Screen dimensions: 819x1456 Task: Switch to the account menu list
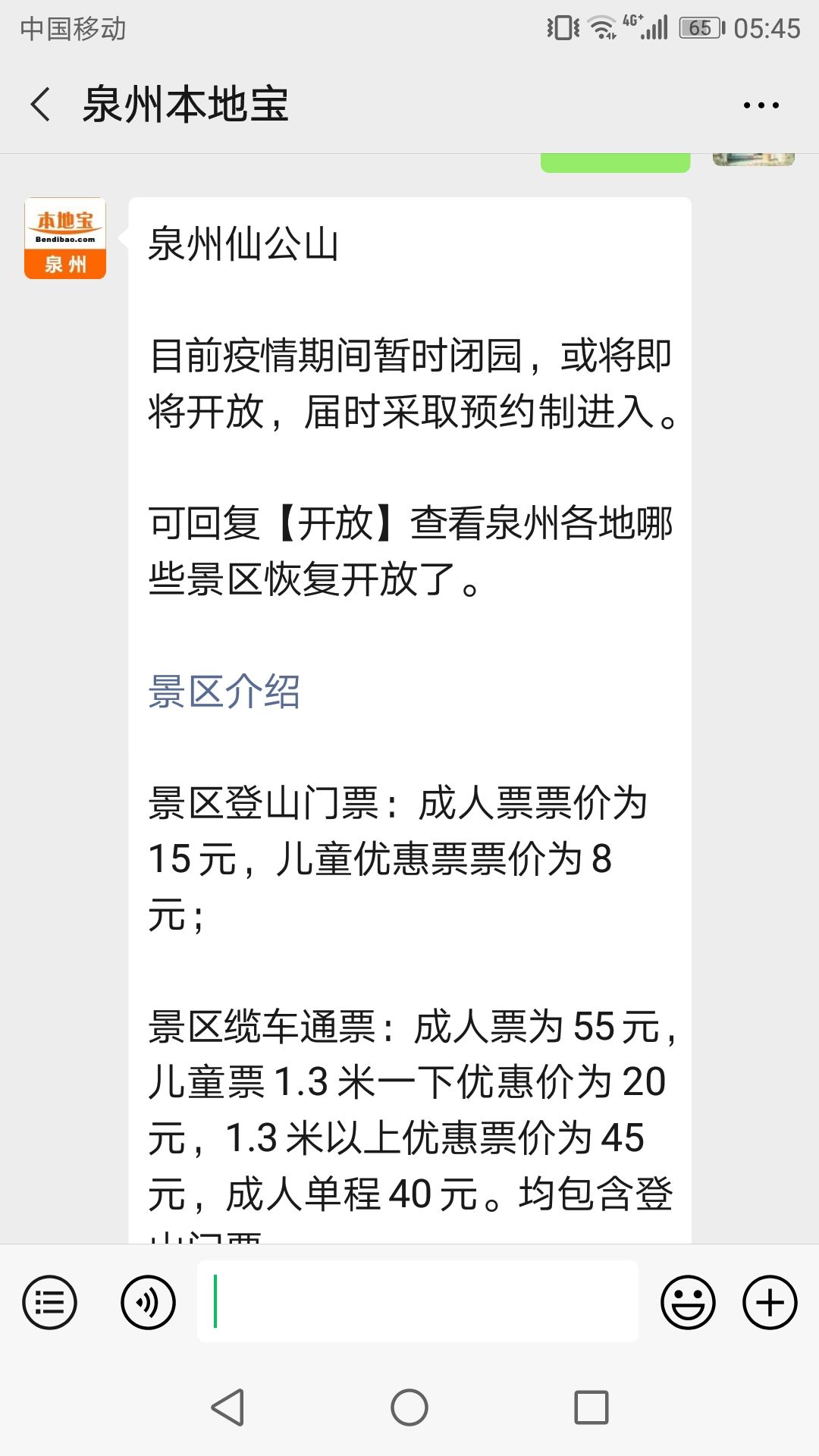(50, 1303)
